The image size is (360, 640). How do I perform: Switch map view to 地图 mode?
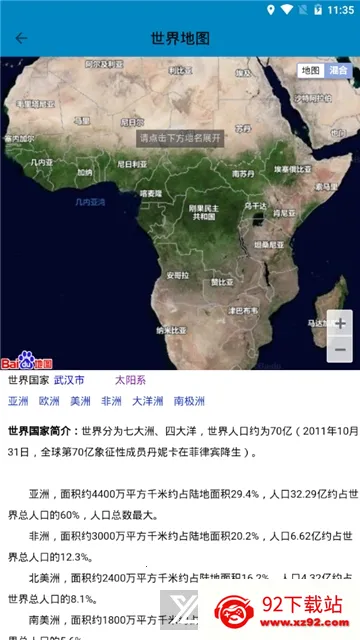click(311, 71)
